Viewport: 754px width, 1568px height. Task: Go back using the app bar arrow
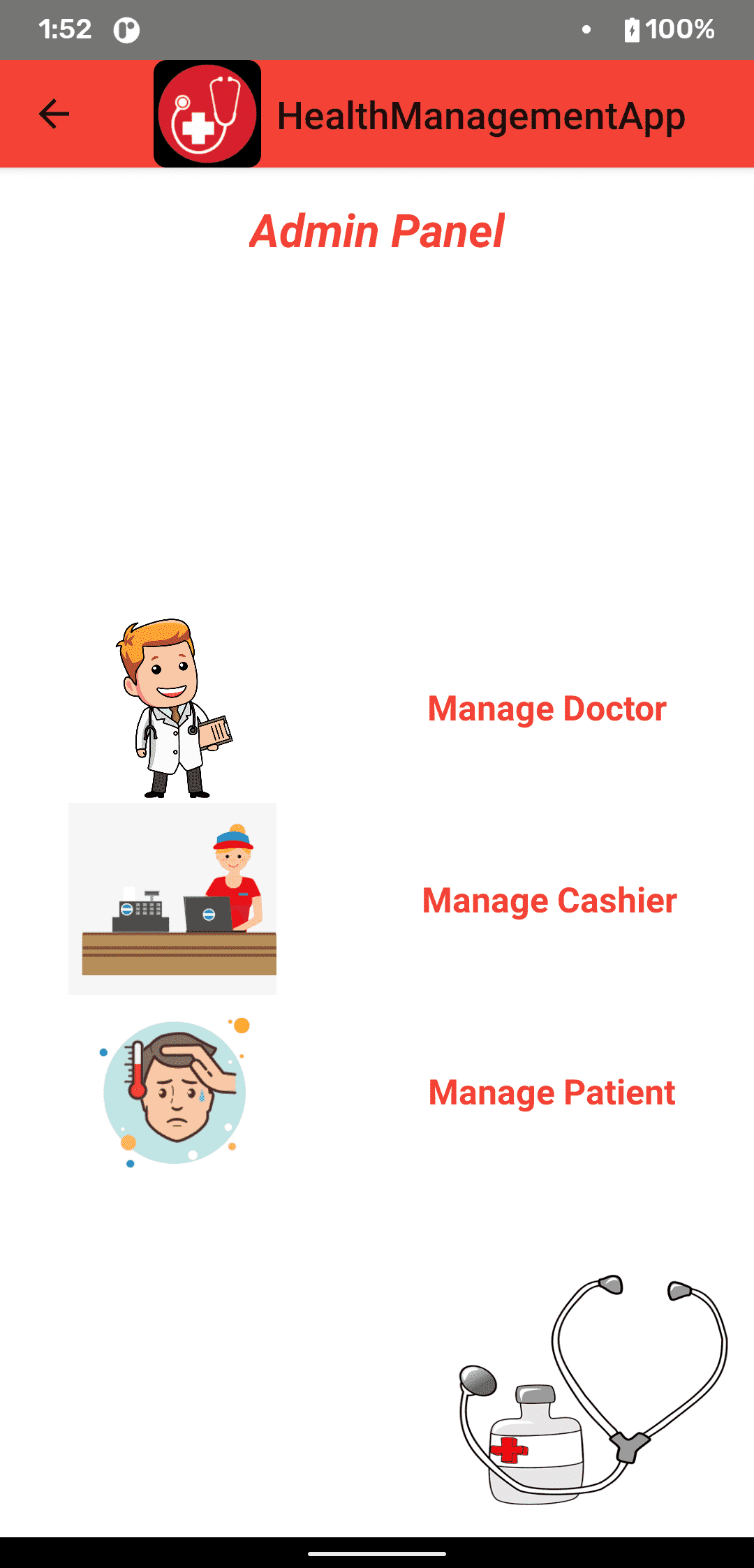tap(54, 114)
